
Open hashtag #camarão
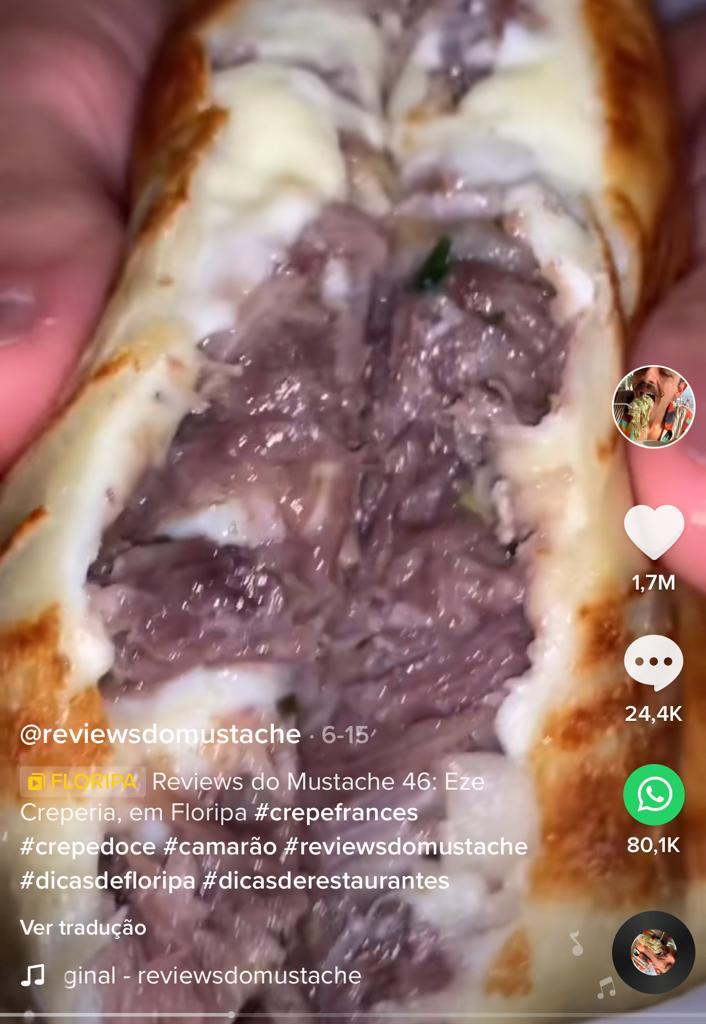[220, 847]
